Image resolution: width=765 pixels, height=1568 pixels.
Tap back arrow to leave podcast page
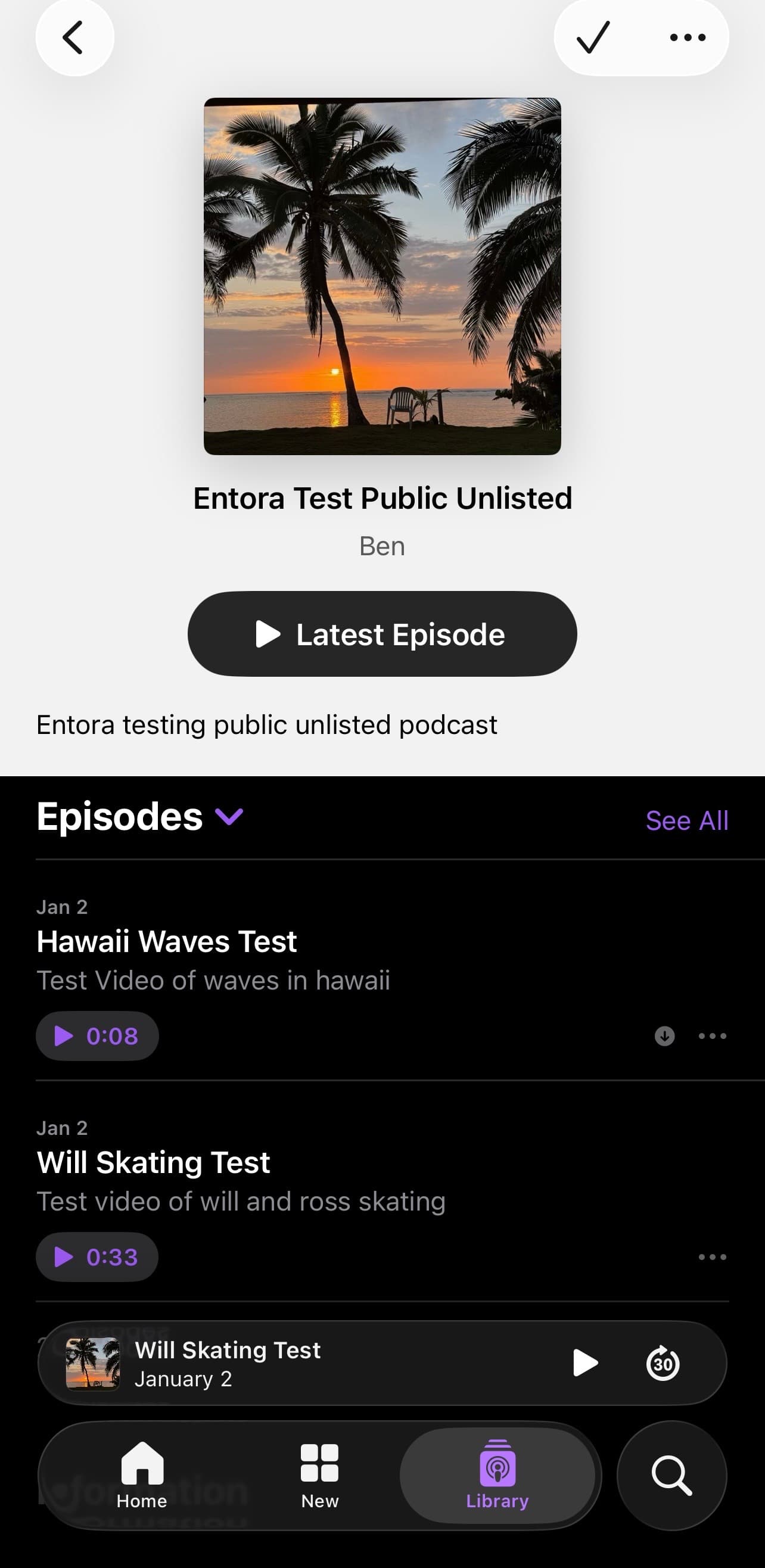click(73, 38)
